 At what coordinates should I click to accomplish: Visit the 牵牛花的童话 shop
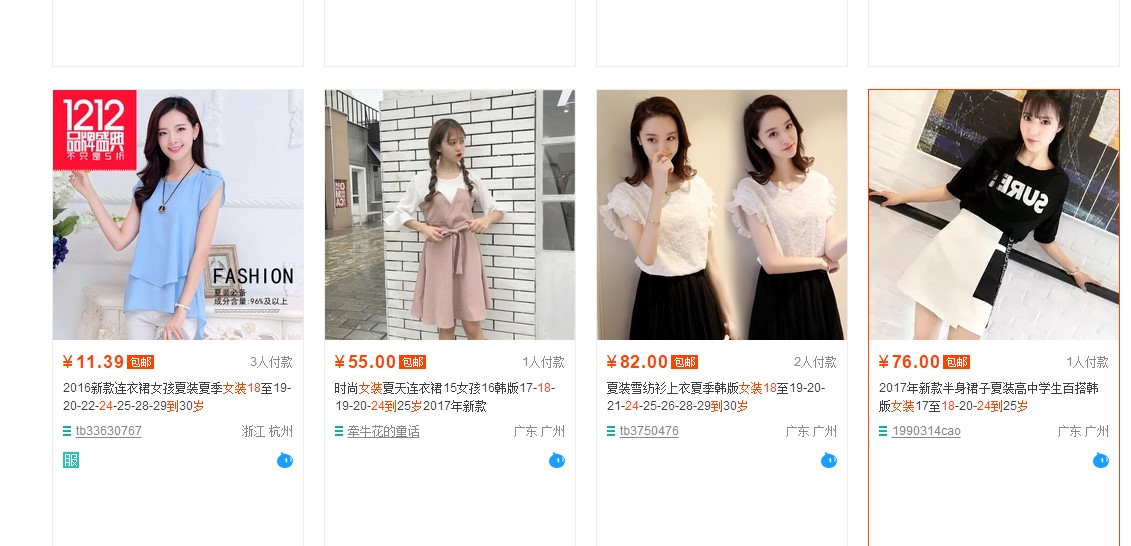click(x=383, y=432)
